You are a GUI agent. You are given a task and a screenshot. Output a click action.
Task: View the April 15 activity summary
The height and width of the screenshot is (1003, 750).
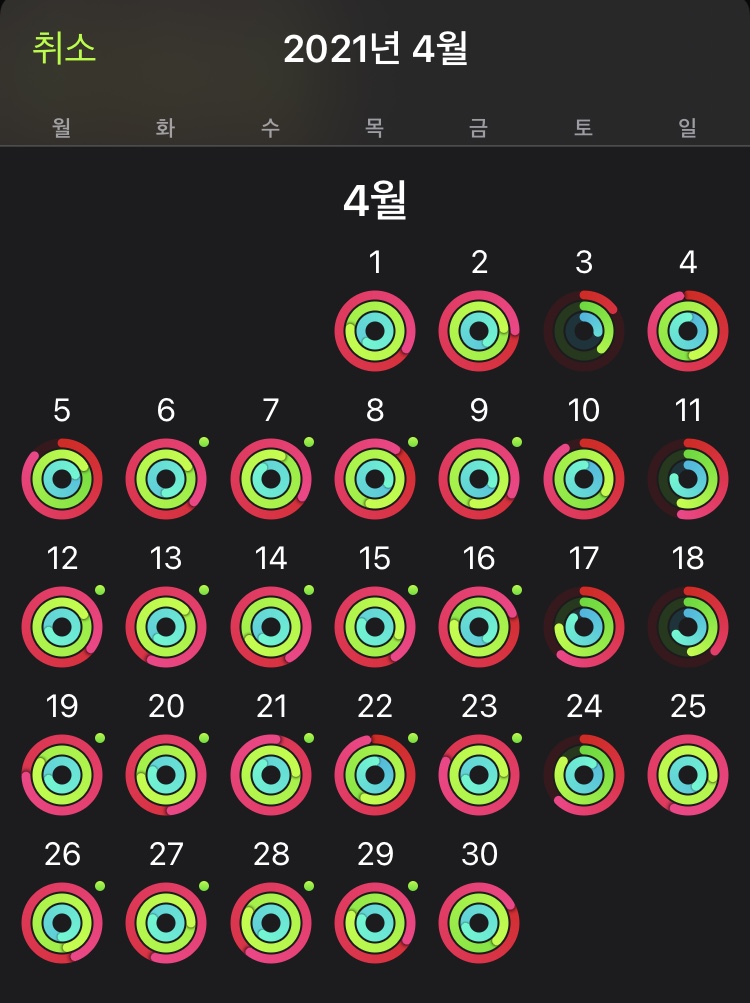pyautogui.click(x=375, y=627)
